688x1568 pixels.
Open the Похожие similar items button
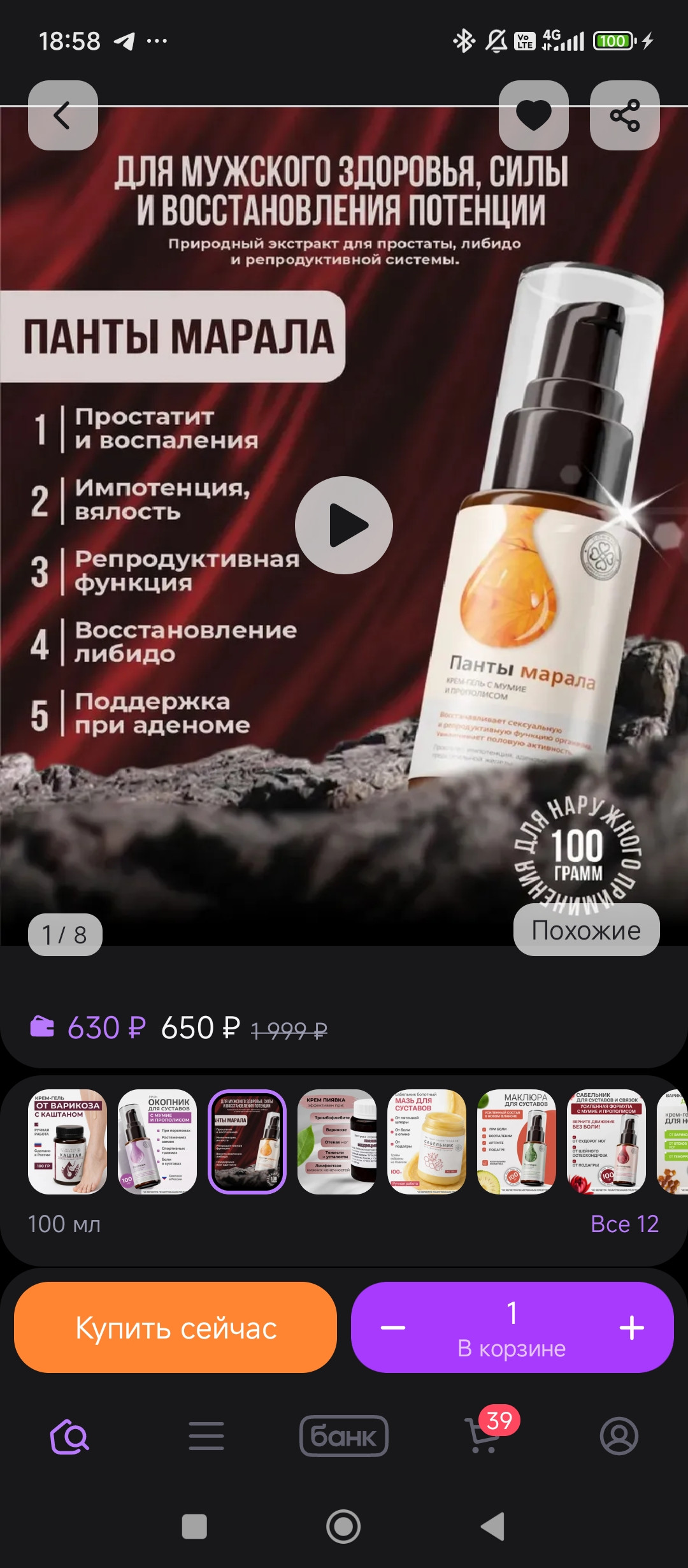586,930
